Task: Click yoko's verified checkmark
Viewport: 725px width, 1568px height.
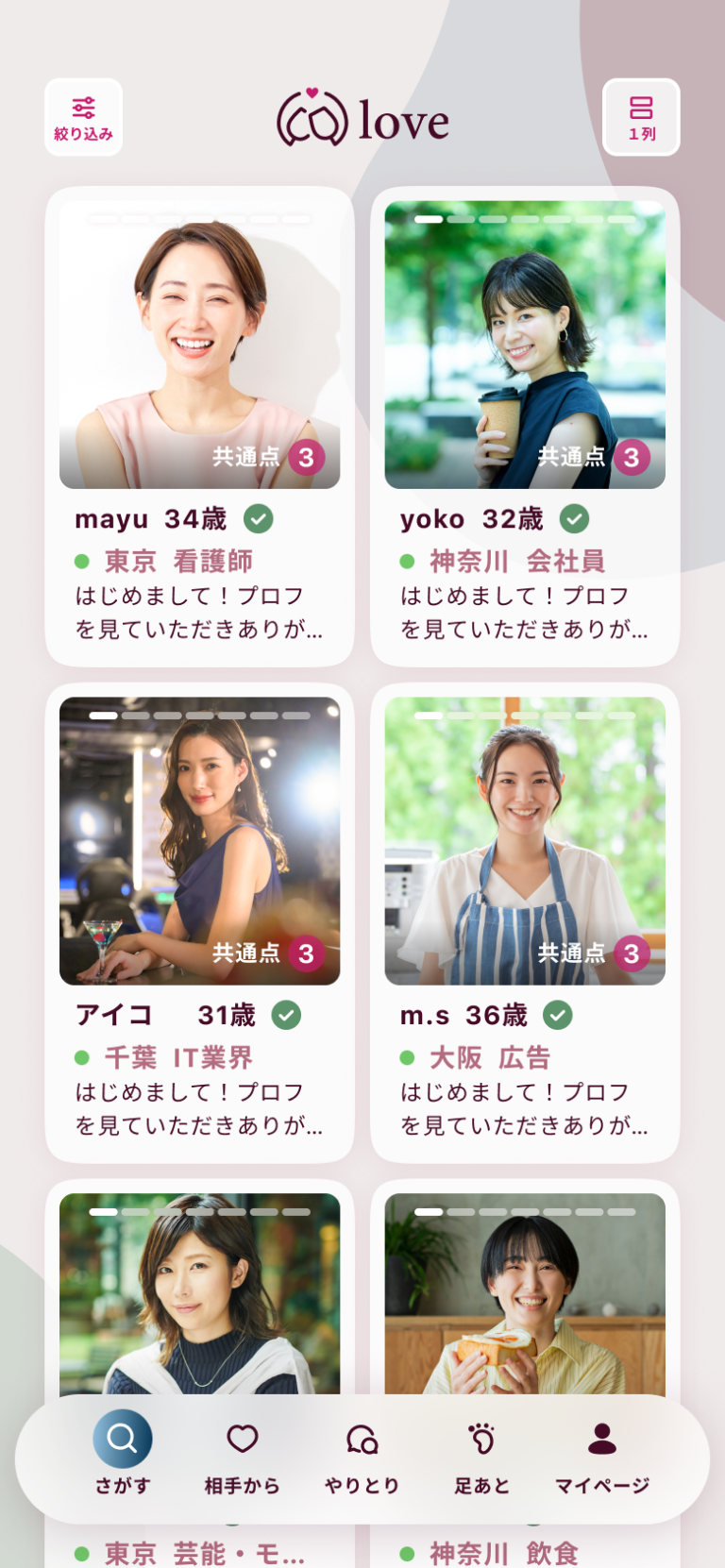Action: coord(576,519)
